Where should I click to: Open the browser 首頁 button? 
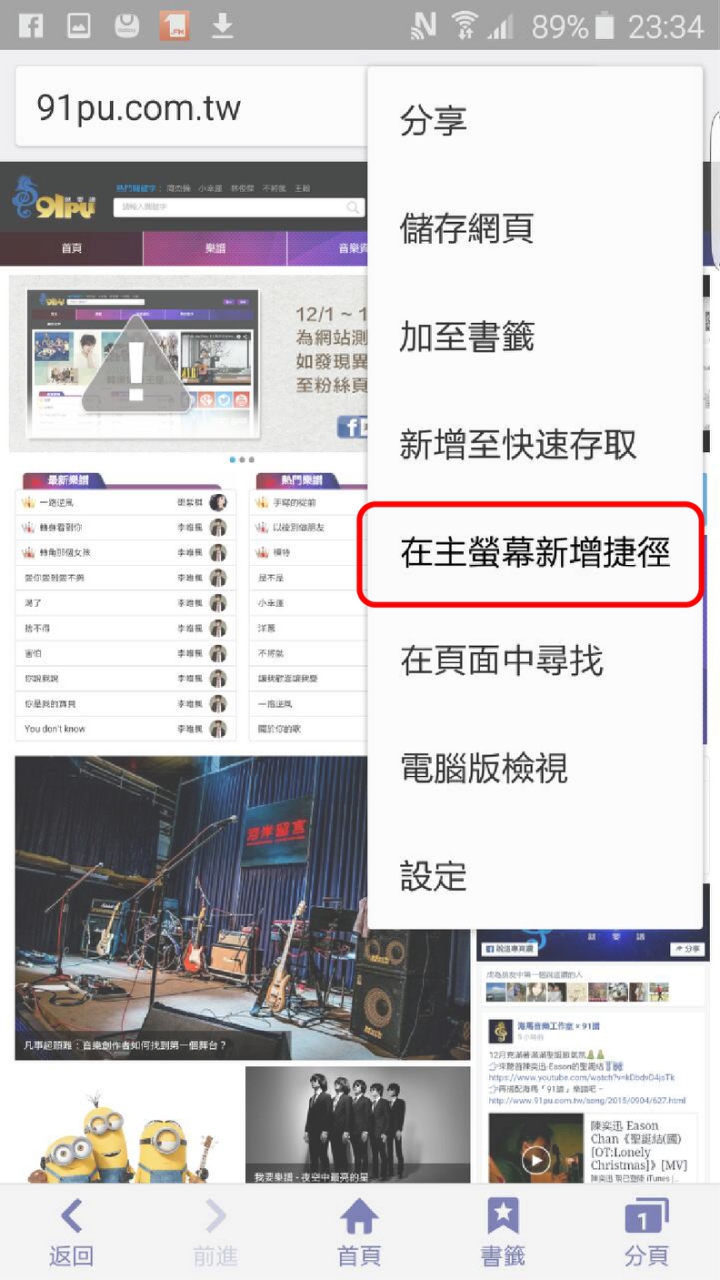[x=359, y=1233]
